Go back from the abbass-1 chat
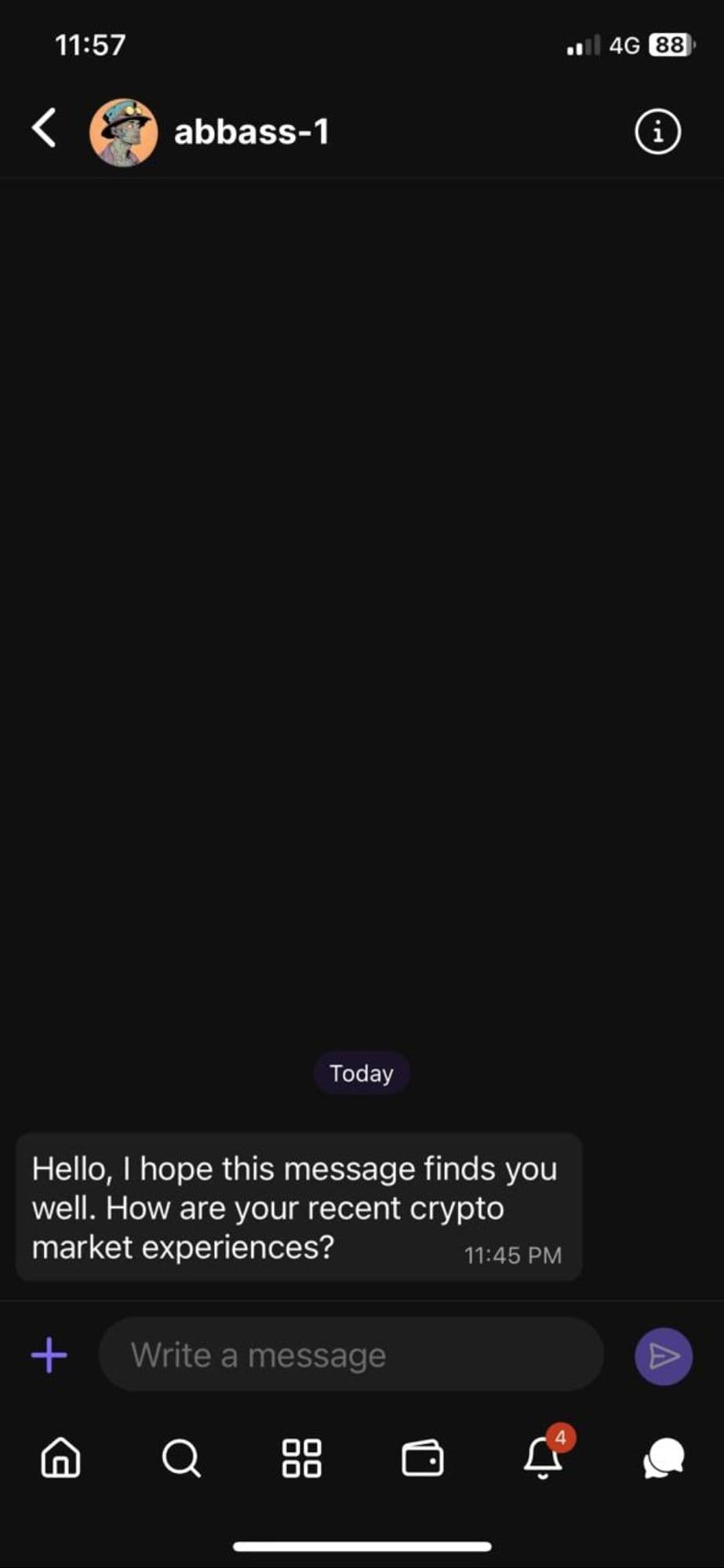 45,129
